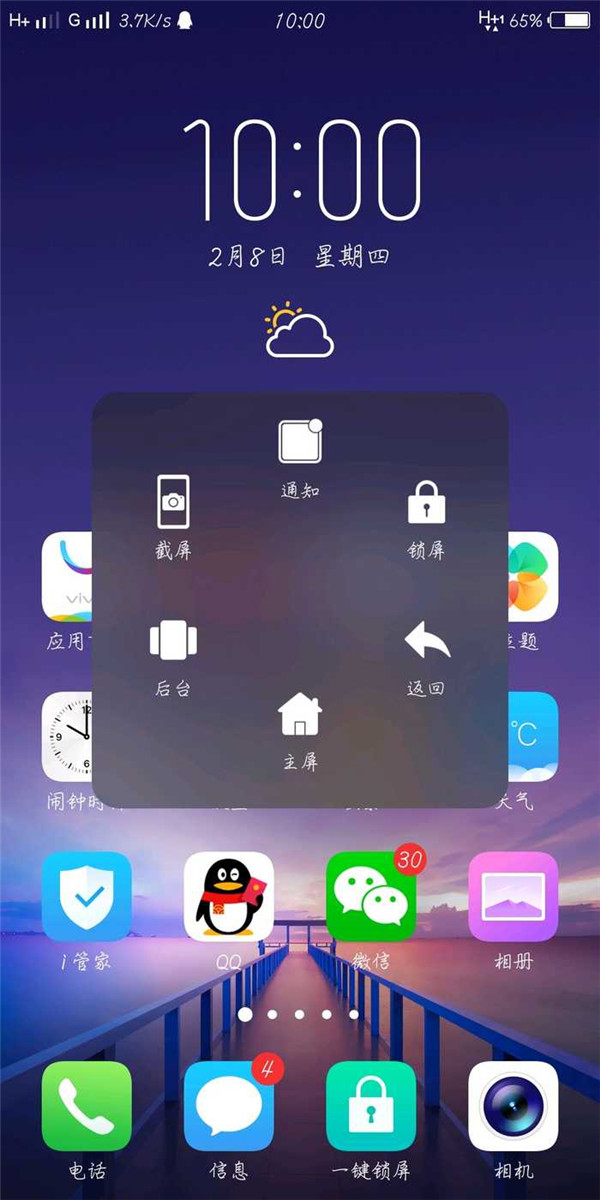Open 信息 messages app

coord(228,1106)
